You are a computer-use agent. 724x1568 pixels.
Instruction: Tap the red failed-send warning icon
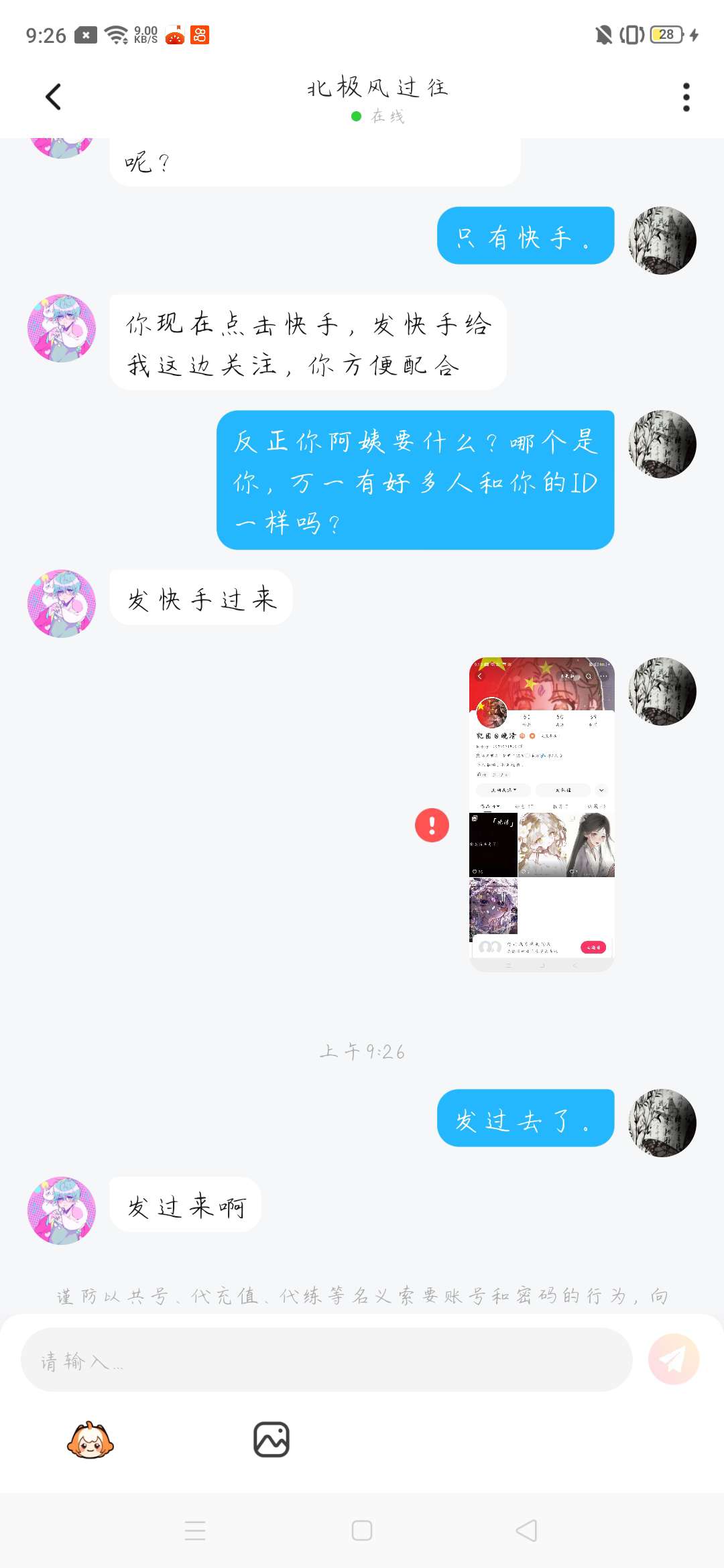(x=432, y=825)
